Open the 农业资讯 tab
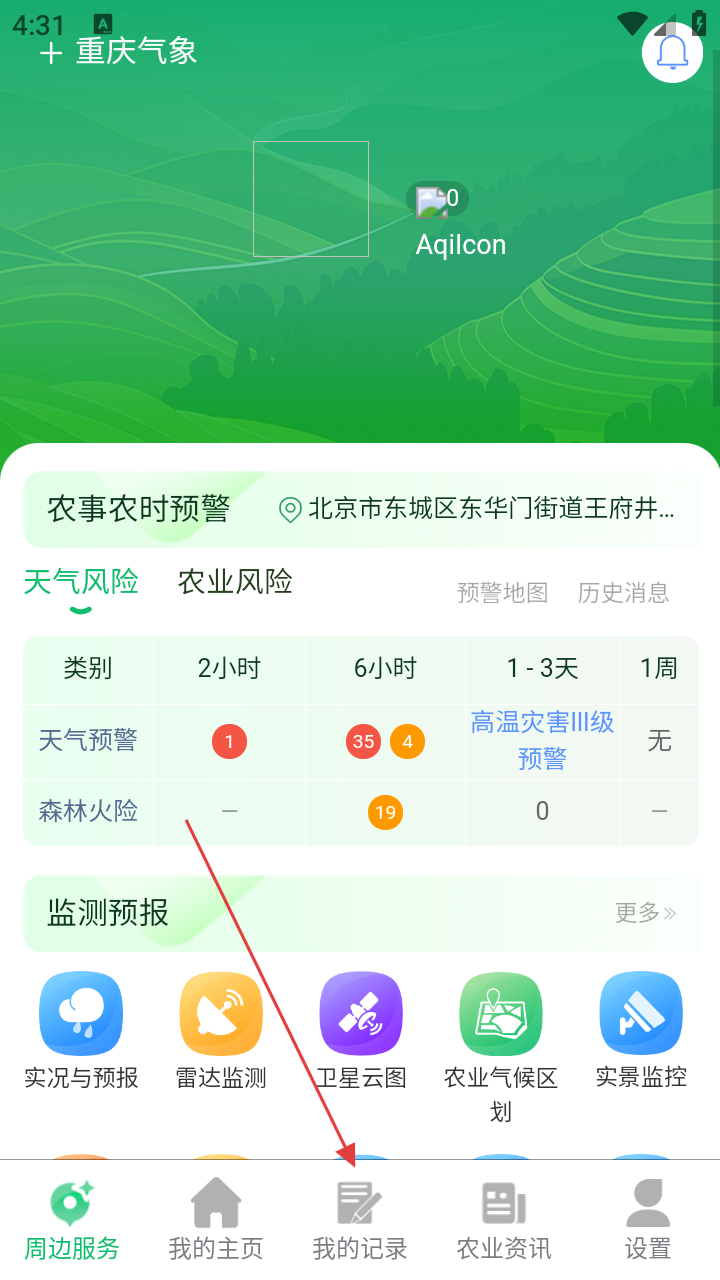The image size is (720, 1280). [504, 1220]
